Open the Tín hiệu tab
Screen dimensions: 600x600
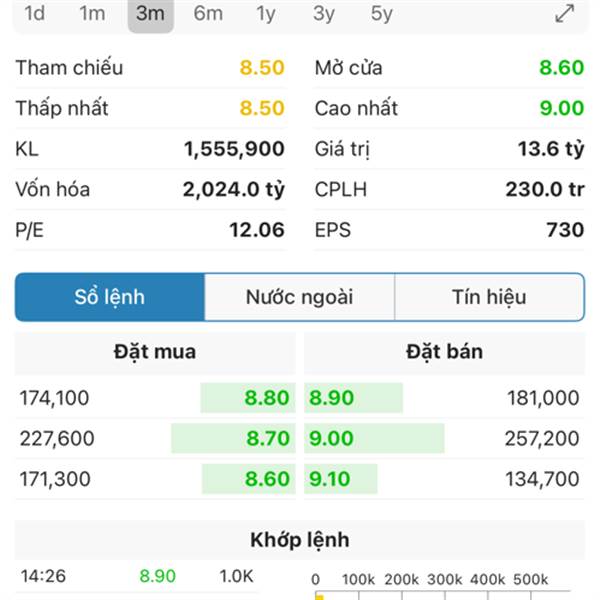tap(489, 297)
